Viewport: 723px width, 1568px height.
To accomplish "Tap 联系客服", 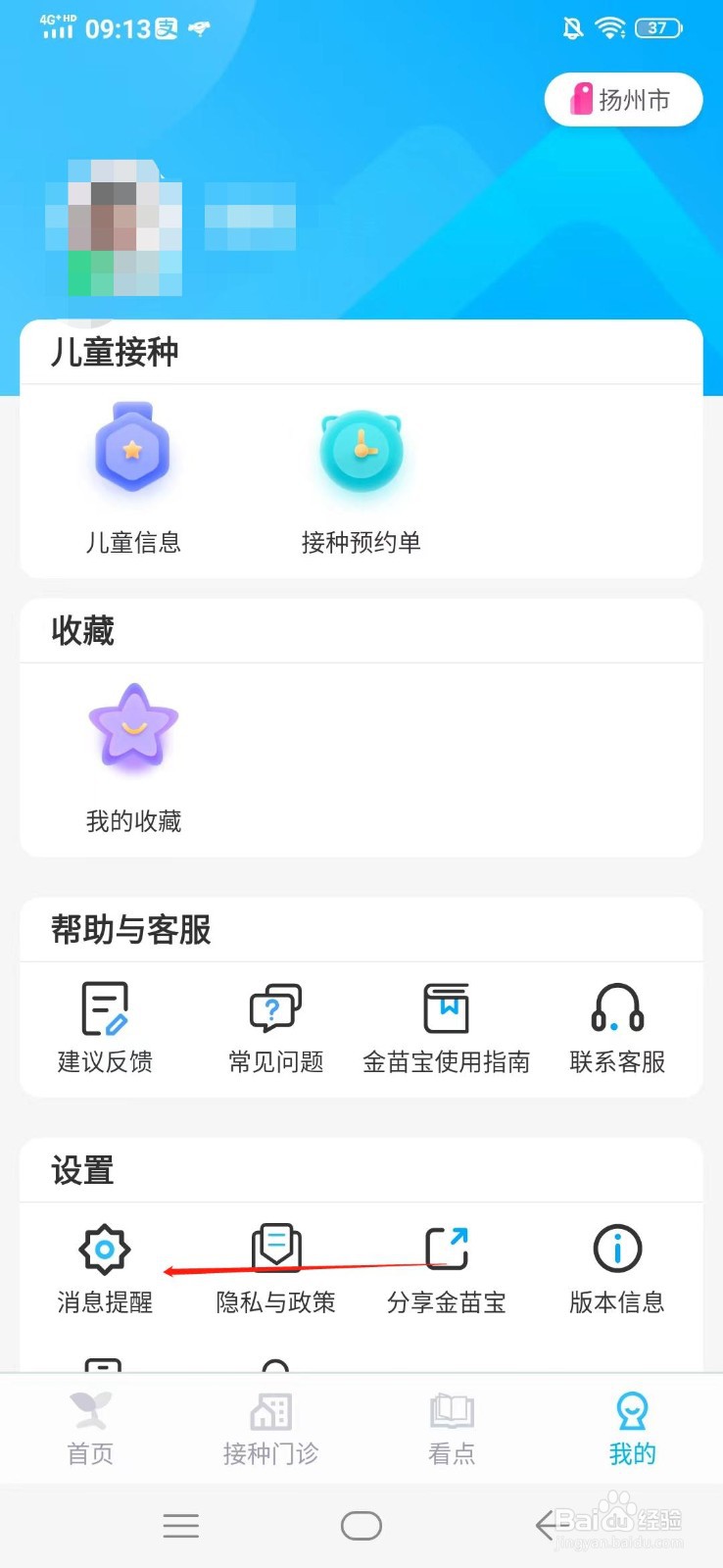I will pos(617,1027).
